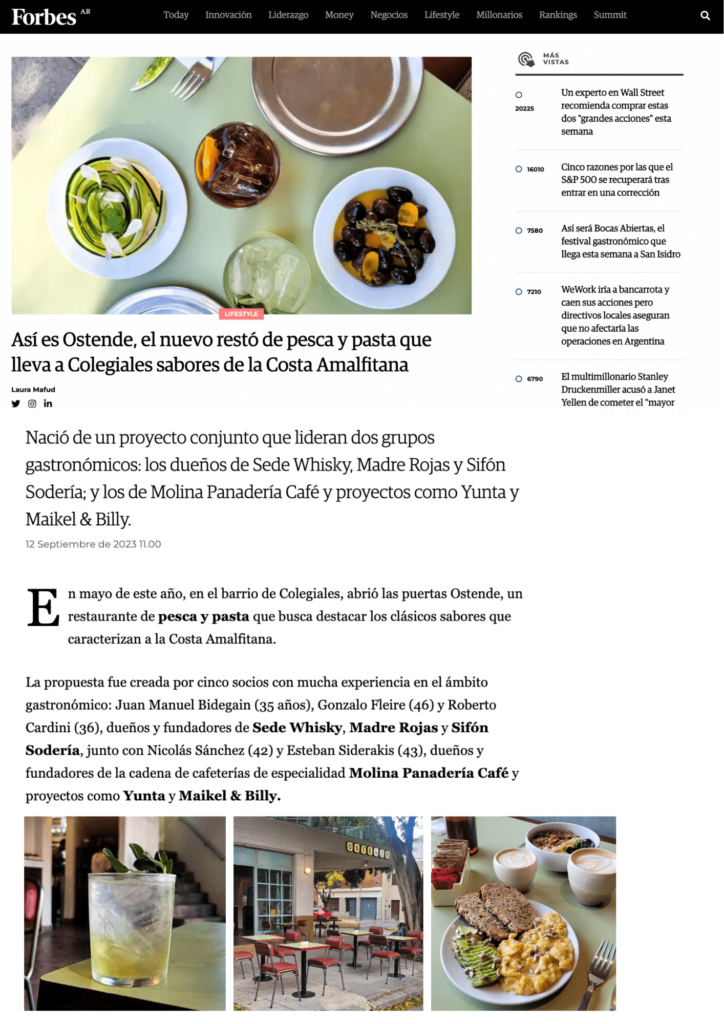This screenshot has width=724, height=1024.
Task: Open the WeWork bankruptcy article
Action: pyautogui.click(x=615, y=315)
